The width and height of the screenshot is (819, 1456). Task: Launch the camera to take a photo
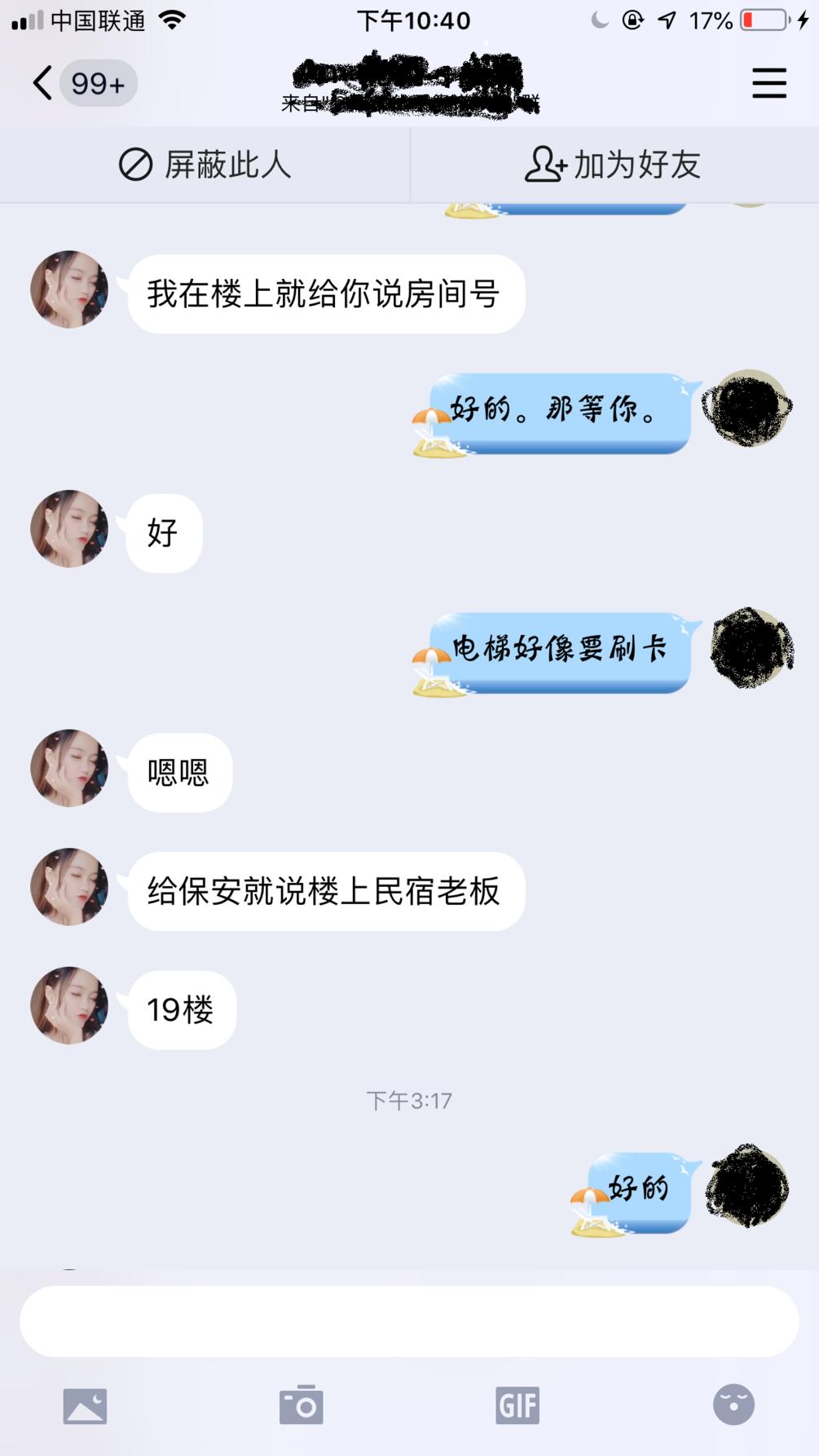click(x=301, y=1405)
